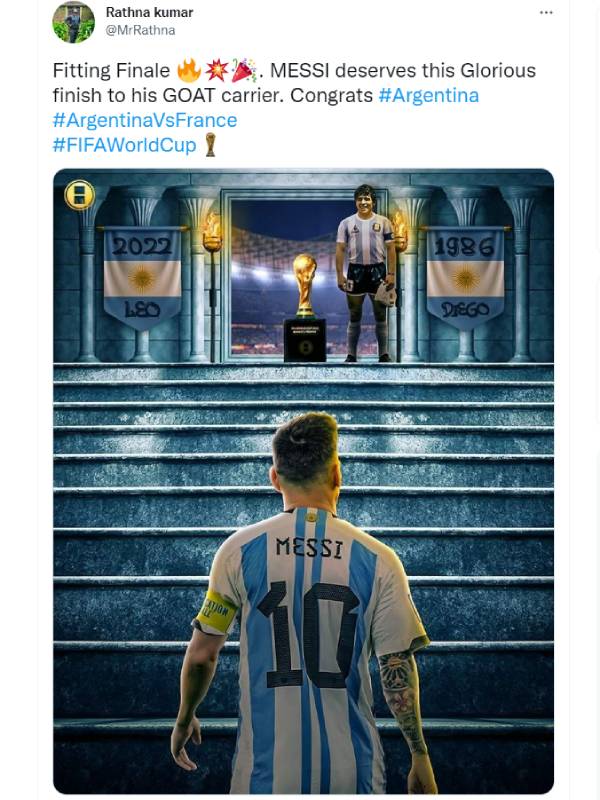Open the tweet's three-dot overflow menu
The height and width of the screenshot is (800, 600).
pos(546,12)
